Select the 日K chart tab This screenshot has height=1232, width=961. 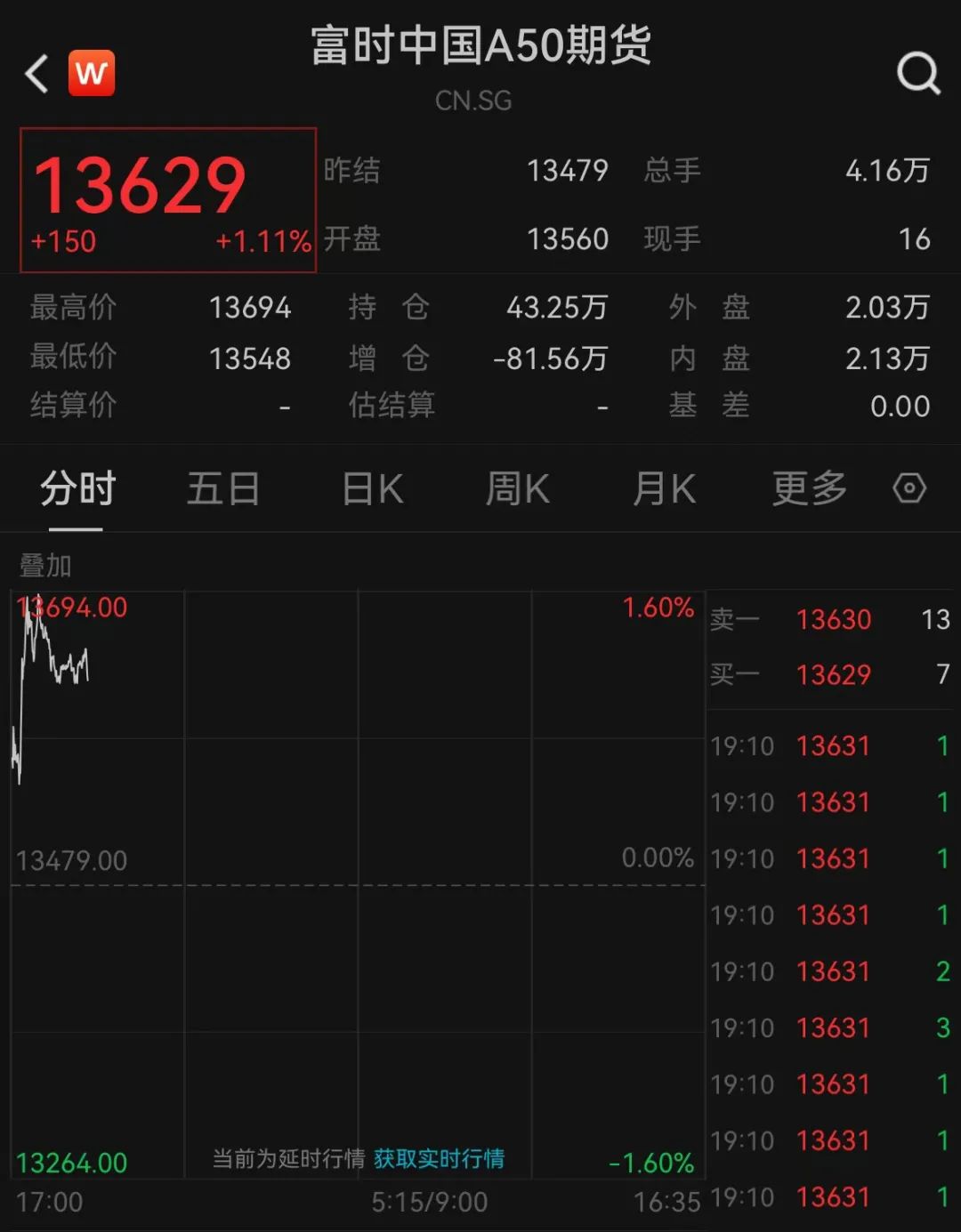tap(372, 489)
